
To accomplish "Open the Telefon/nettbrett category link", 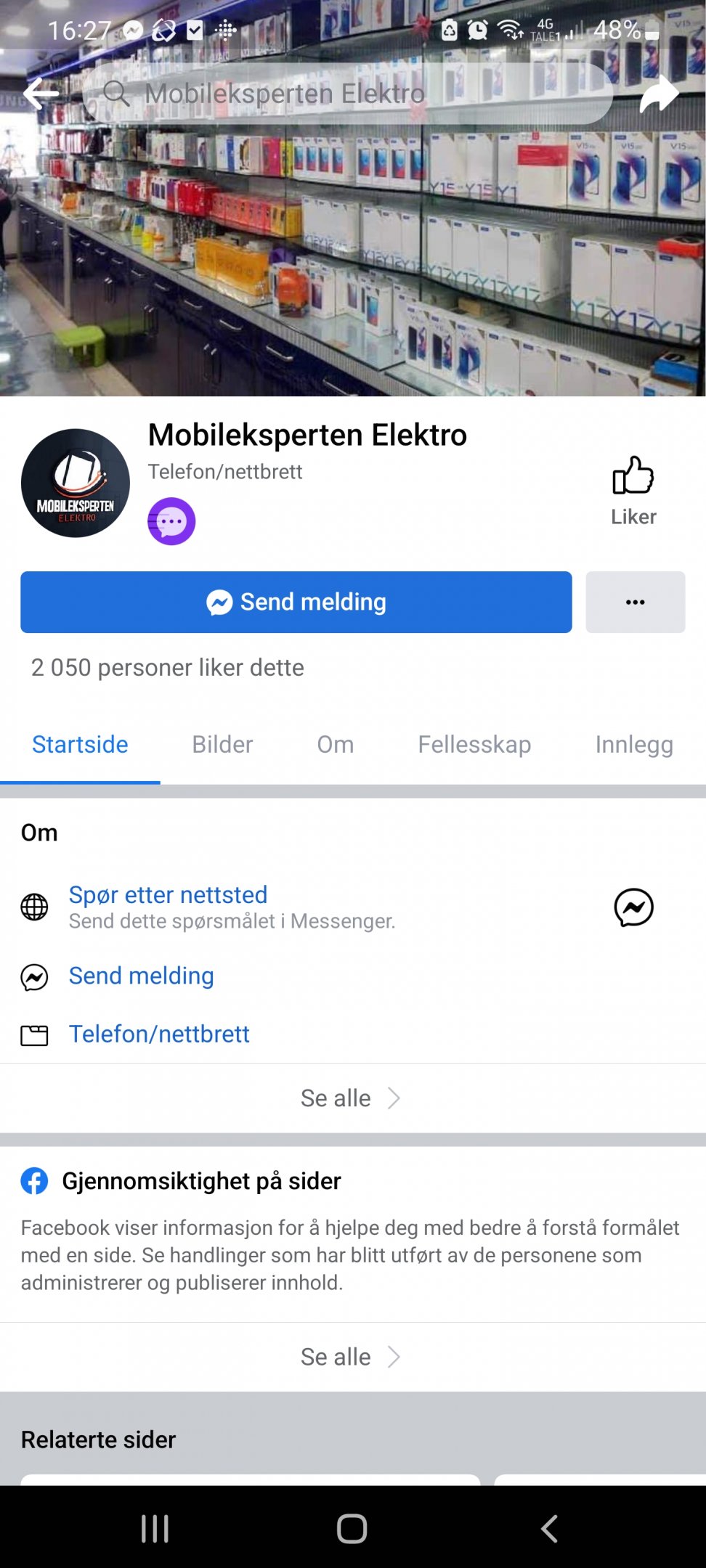I will [x=159, y=1034].
